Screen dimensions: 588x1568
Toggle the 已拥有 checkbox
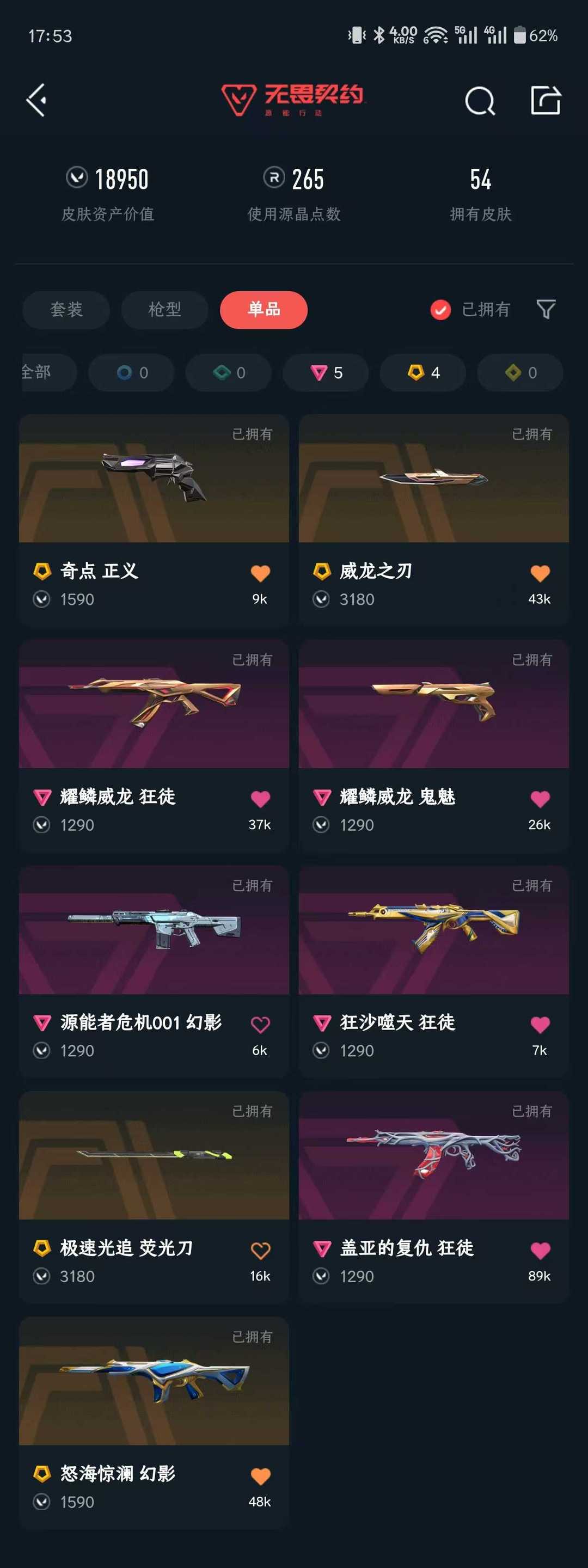440,310
